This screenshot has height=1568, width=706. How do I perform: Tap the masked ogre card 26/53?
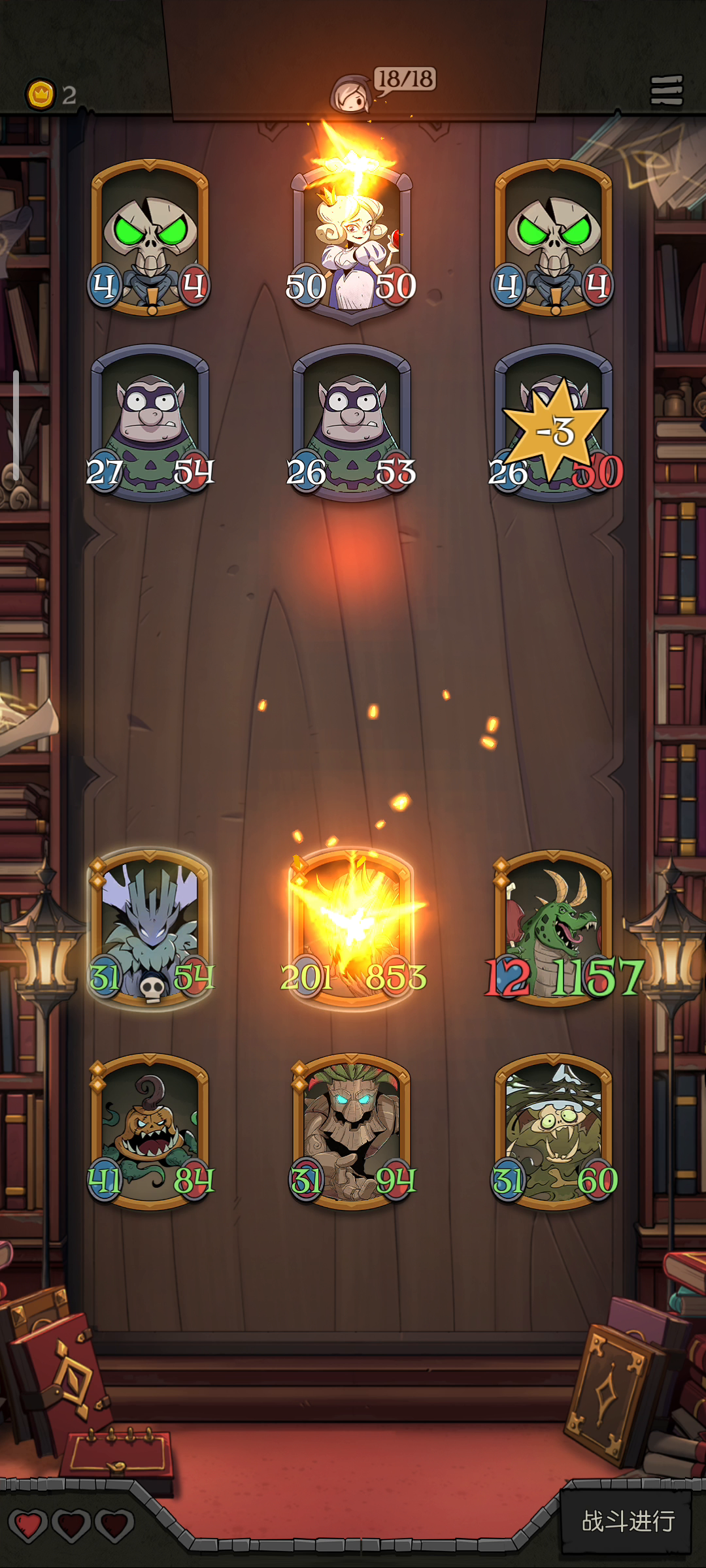(x=352, y=423)
